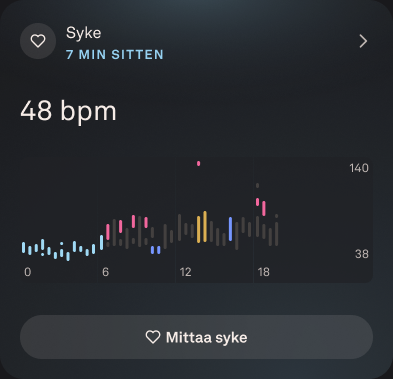
Task: Open Syke details via the chevron arrow
Action: click(x=363, y=41)
